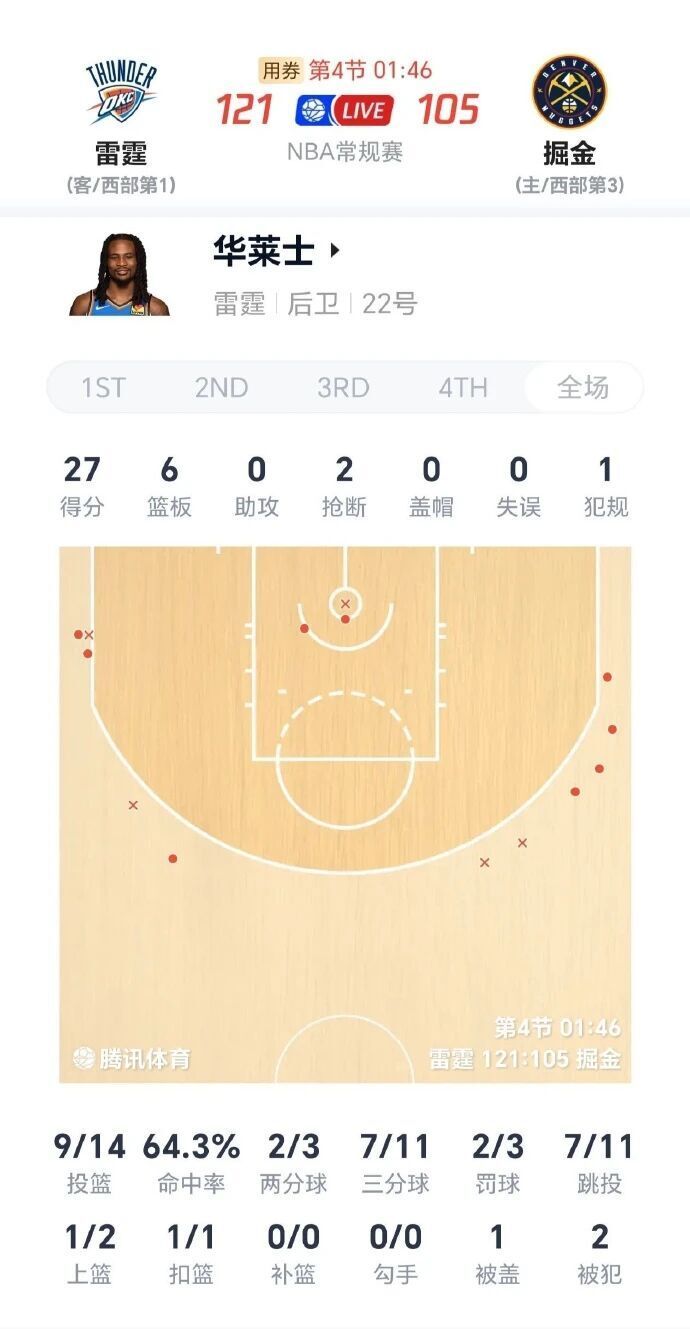690x1329 pixels.
Task: Open the 雷霆 team page
Action: 121,108
